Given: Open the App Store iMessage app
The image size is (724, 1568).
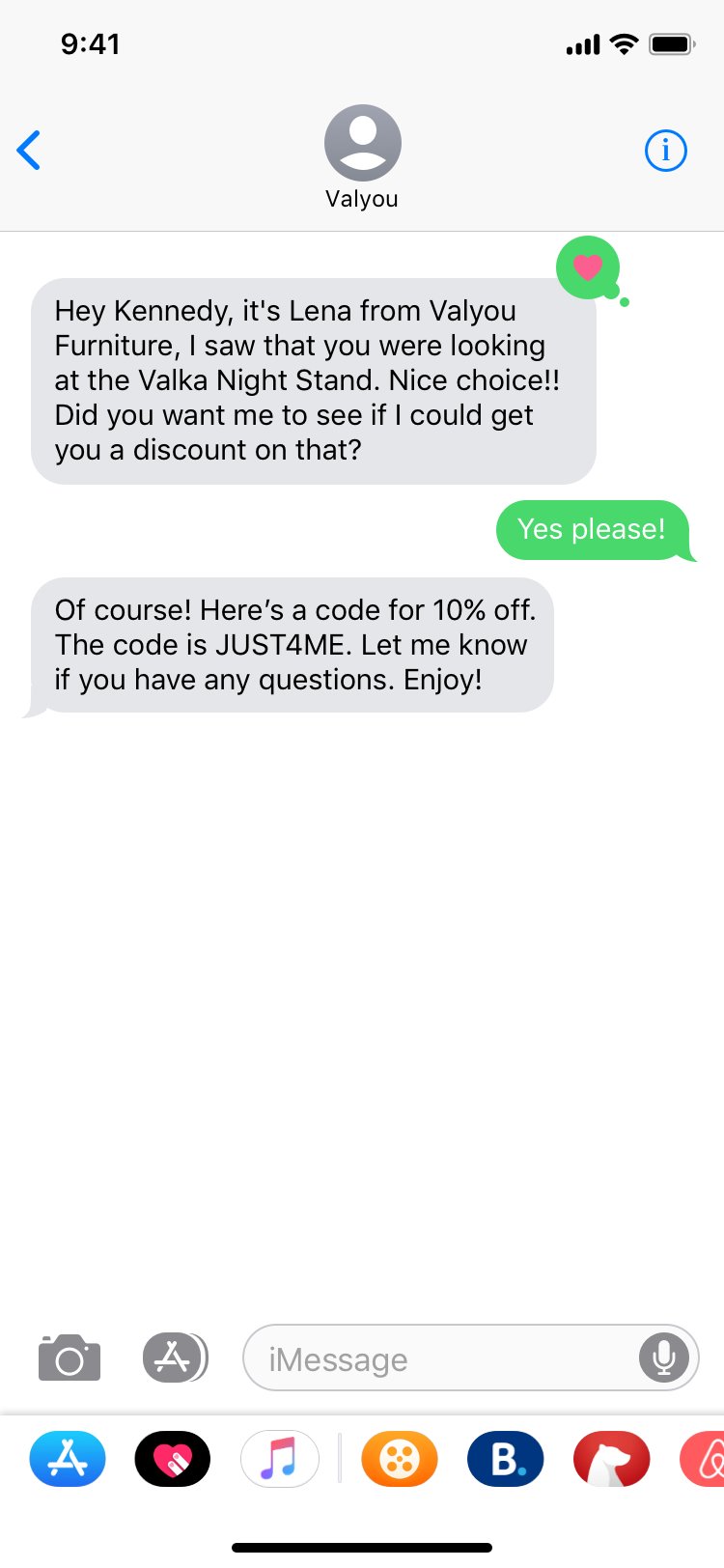Looking at the screenshot, I should click(68, 1458).
